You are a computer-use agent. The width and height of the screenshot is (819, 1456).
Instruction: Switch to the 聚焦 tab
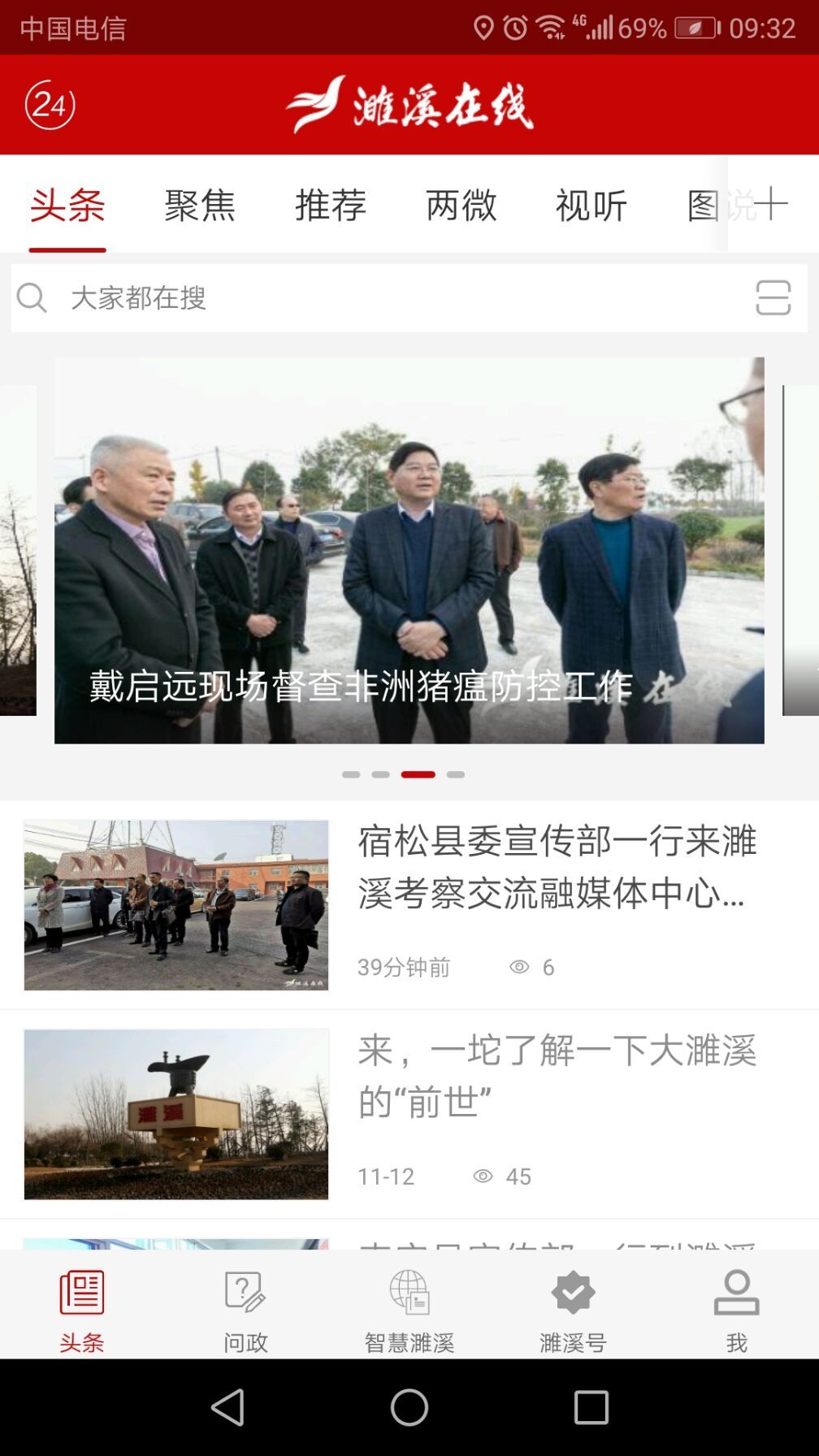point(199,205)
